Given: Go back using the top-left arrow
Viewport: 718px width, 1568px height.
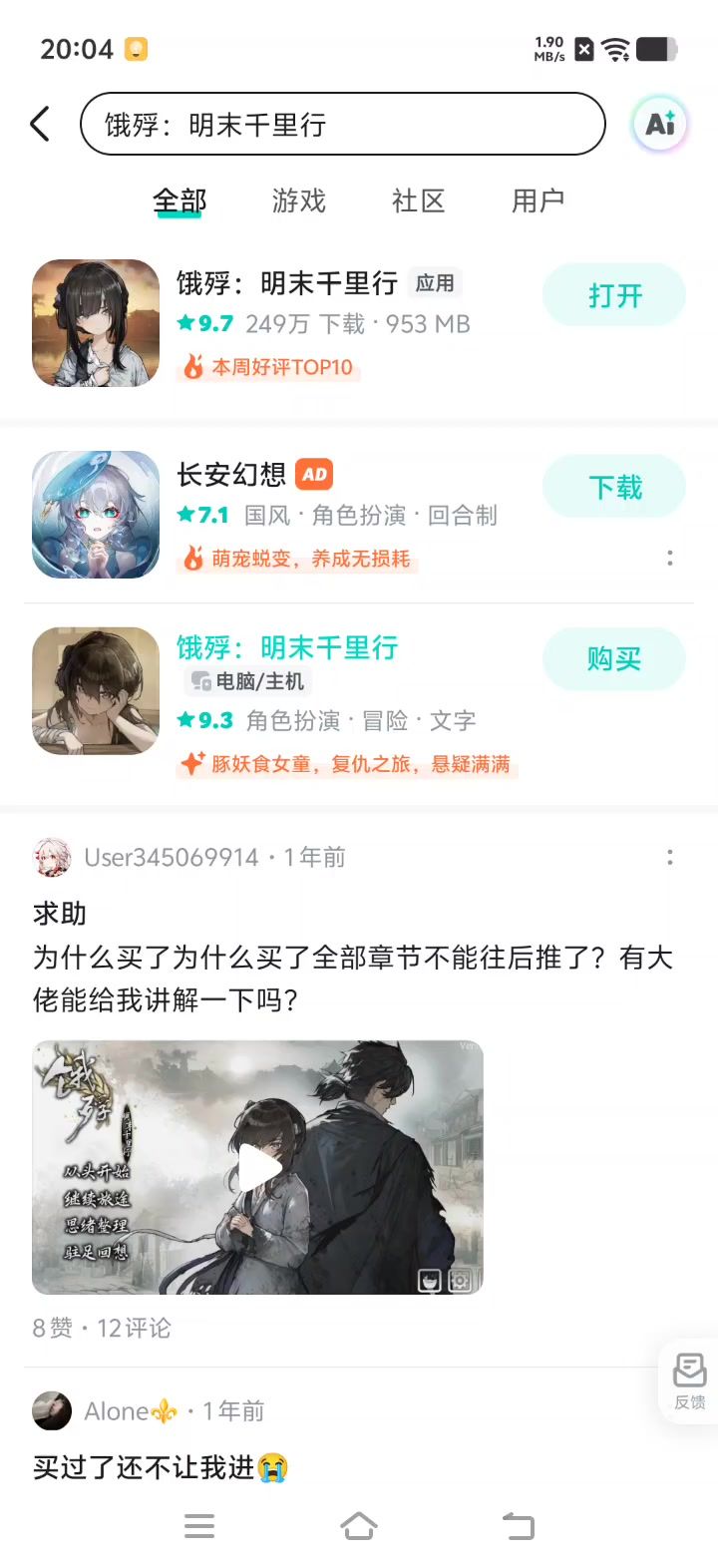Looking at the screenshot, I should coord(40,125).
